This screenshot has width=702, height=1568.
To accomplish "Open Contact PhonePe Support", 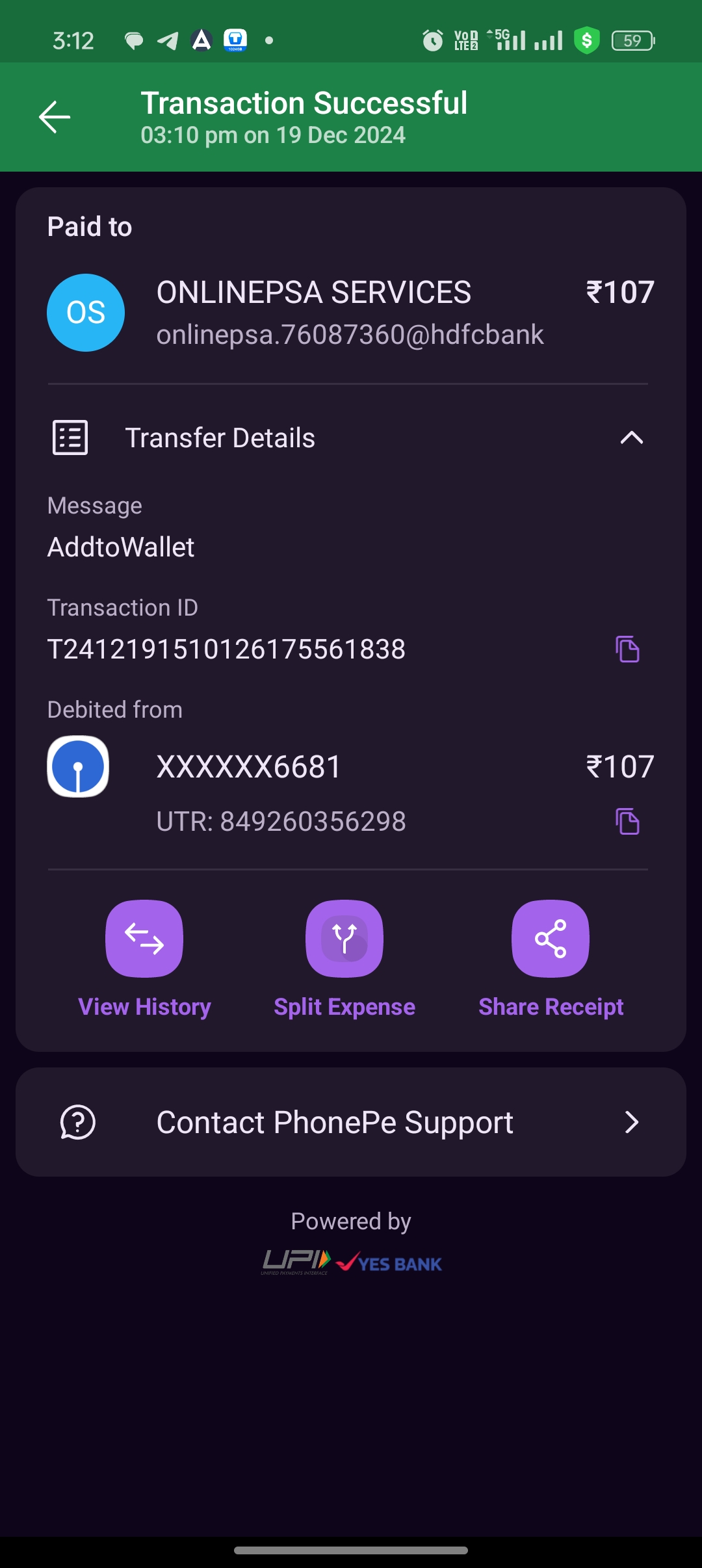I will (x=351, y=1122).
